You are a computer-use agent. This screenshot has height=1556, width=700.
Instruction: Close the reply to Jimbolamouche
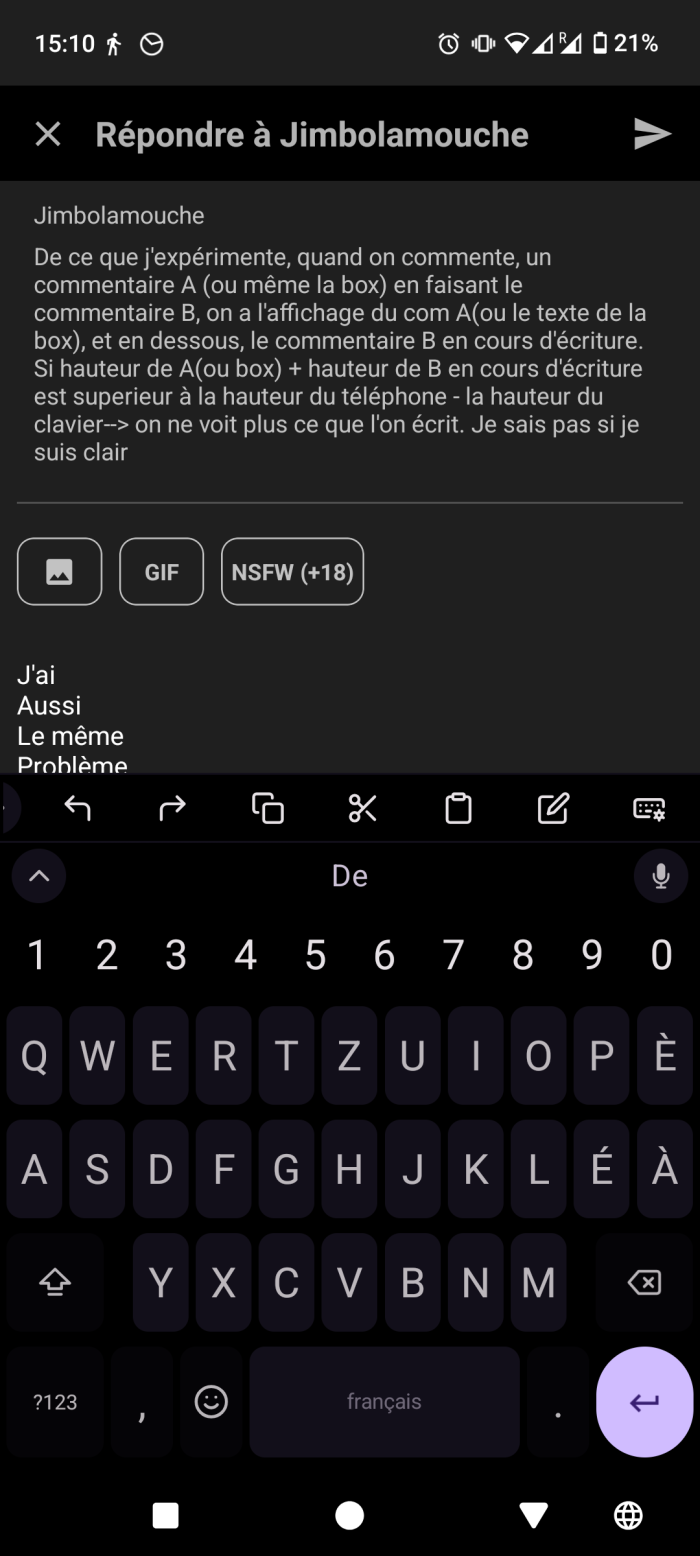(x=48, y=134)
